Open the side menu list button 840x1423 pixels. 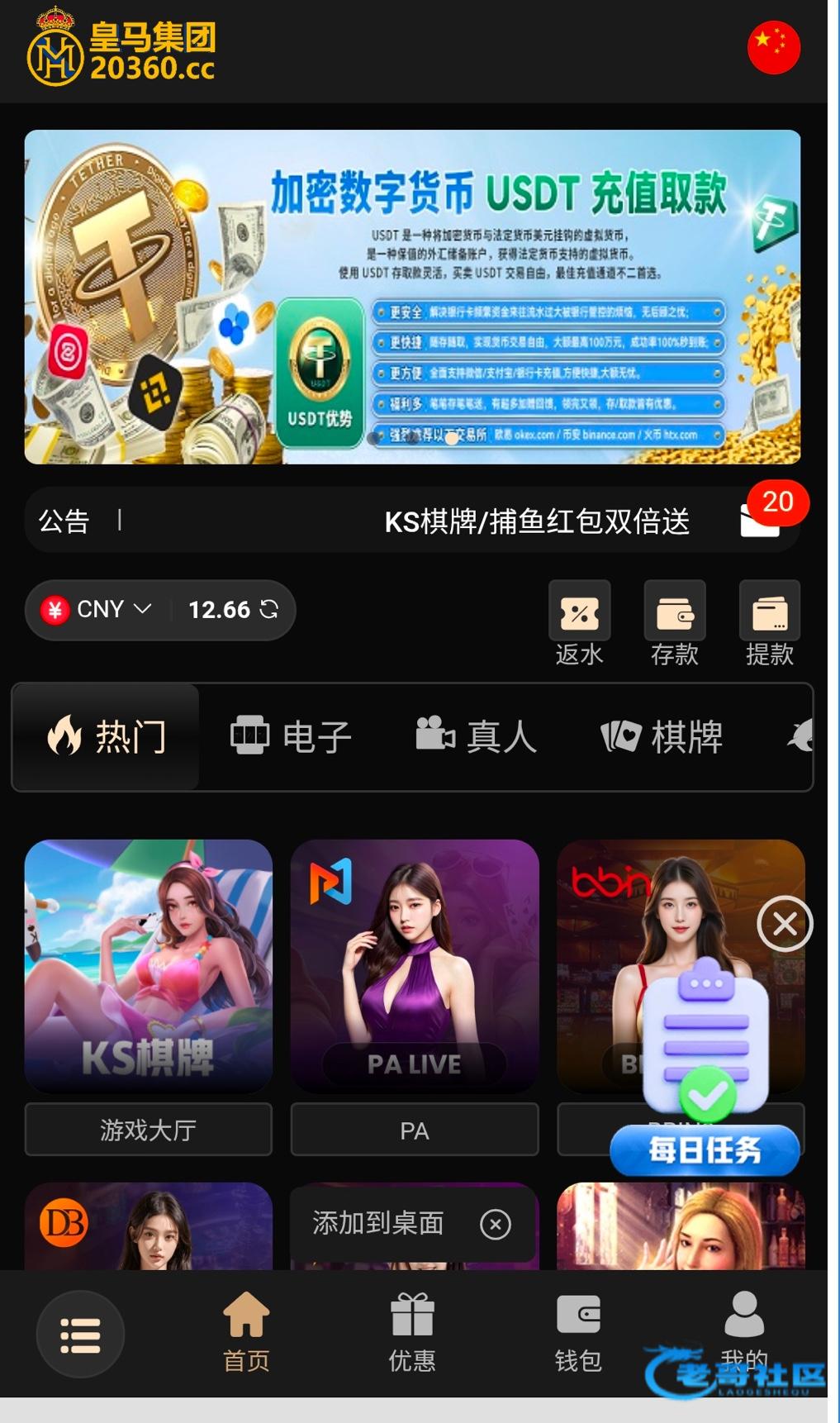pyautogui.click(x=80, y=1334)
